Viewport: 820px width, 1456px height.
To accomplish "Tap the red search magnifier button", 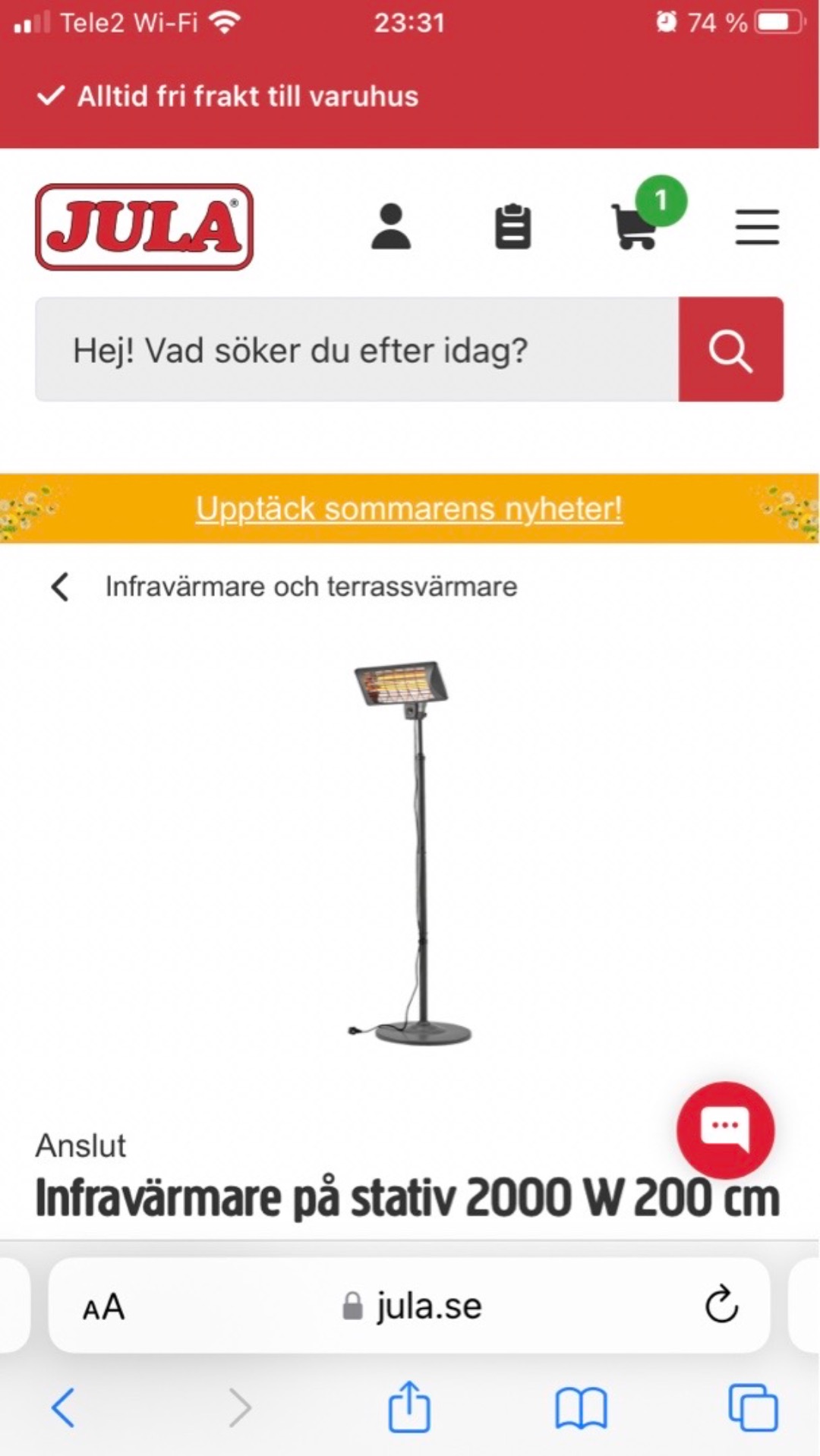I will 730,350.
